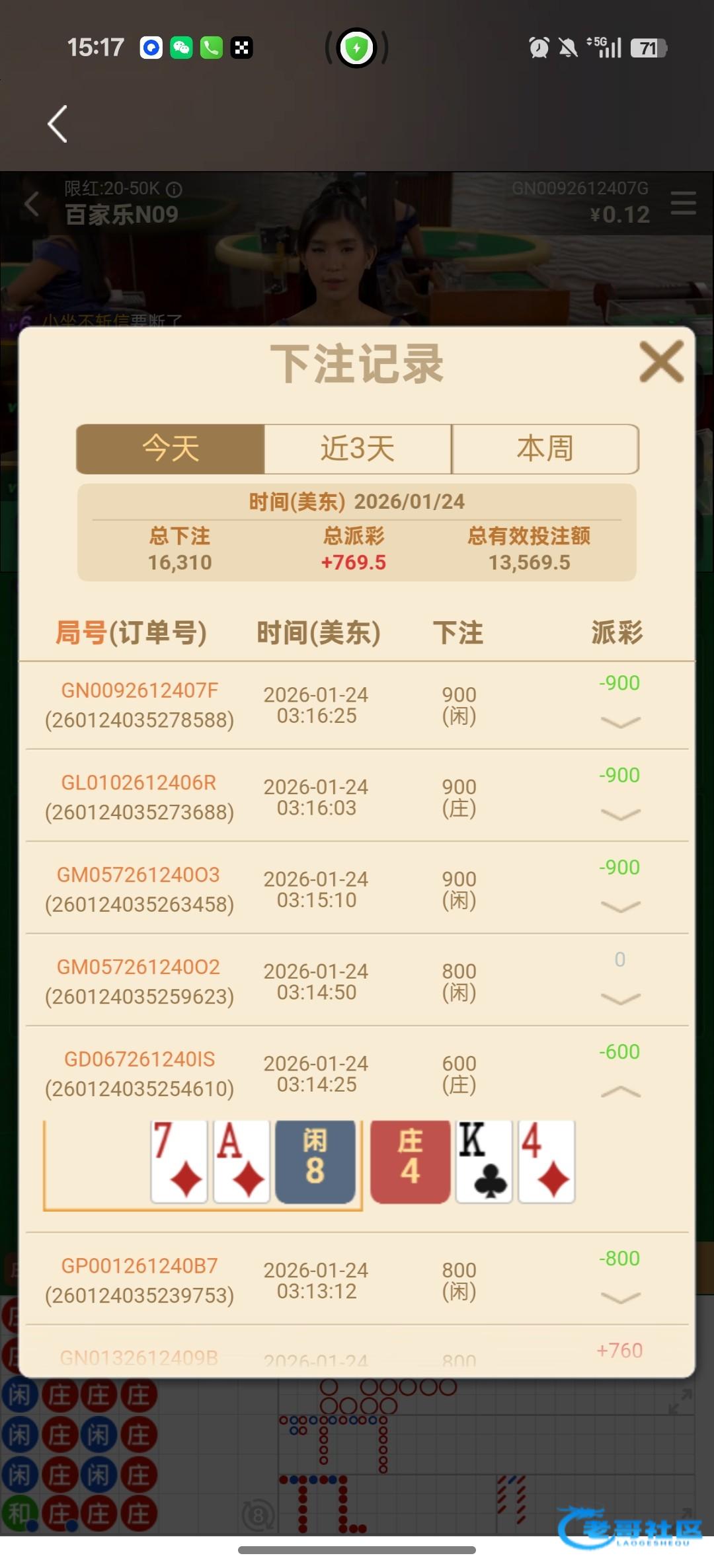Expand details for bet GP001261240B7

pyautogui.click(x=620, y=1298)
